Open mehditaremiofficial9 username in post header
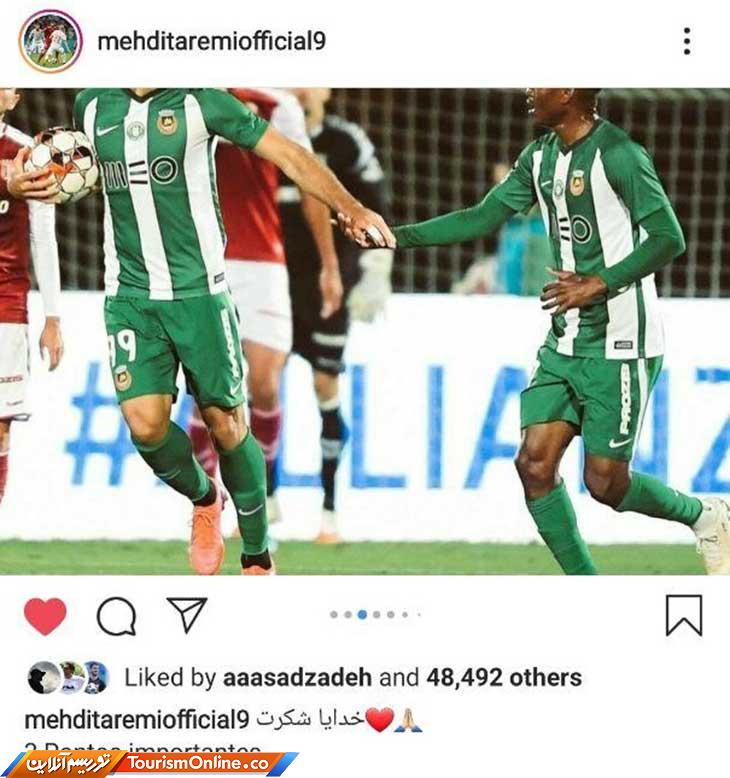Image resolution: width=730 pixels, height=778 pixels. (211, 41)
